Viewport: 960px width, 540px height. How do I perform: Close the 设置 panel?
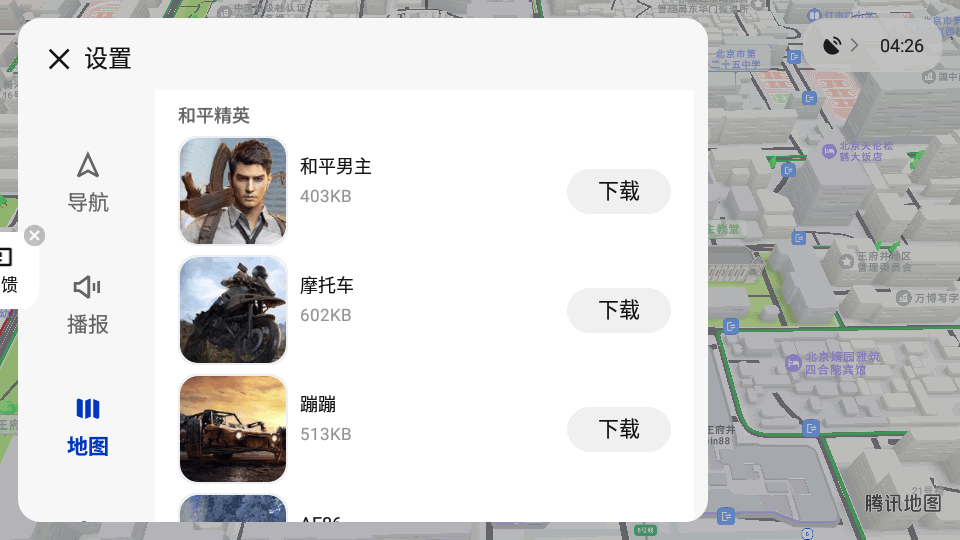point(59,59)
